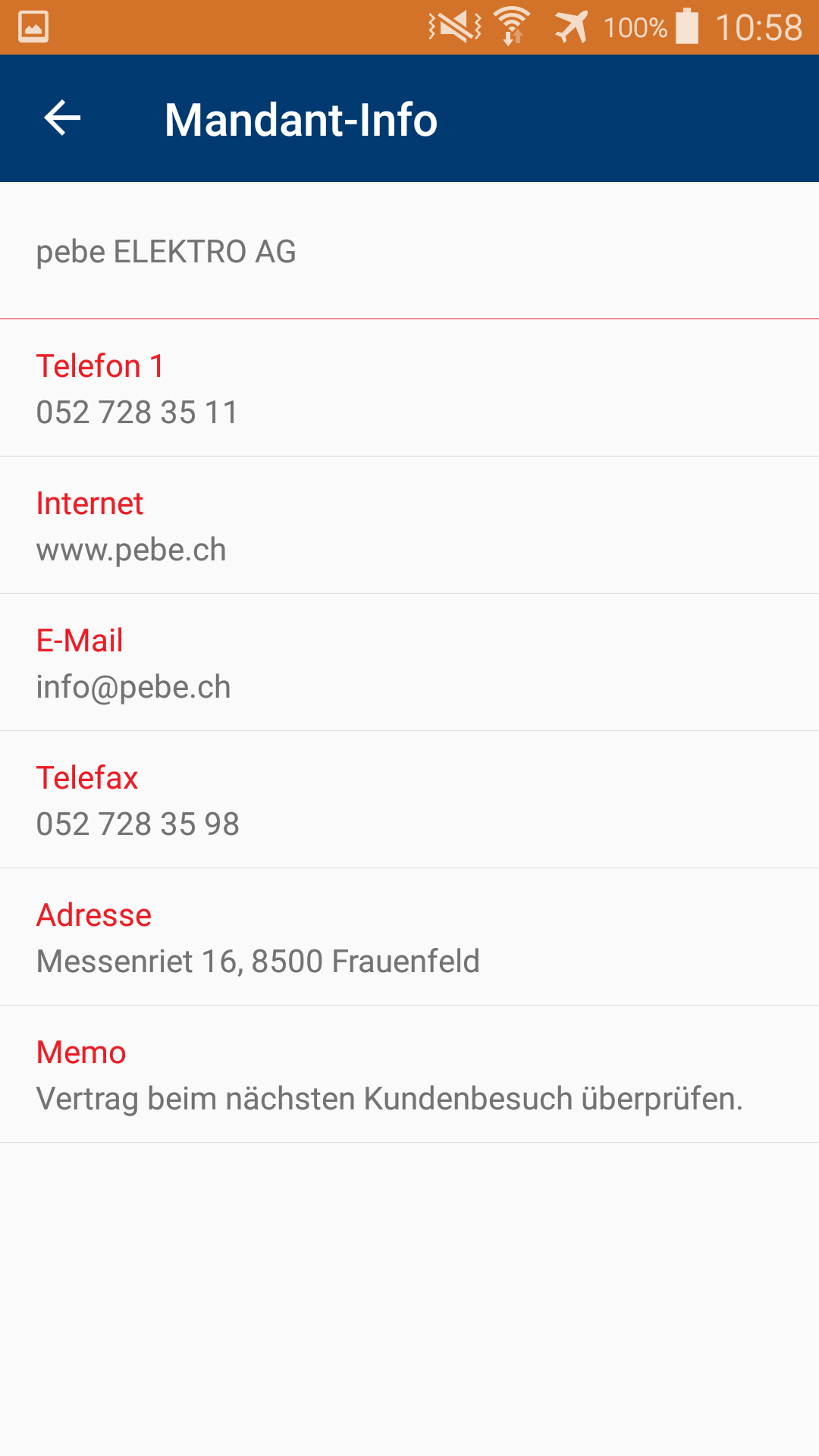Go back using the arrow icon
Viewport: 819px width, 1456px height.
(62, 118)
